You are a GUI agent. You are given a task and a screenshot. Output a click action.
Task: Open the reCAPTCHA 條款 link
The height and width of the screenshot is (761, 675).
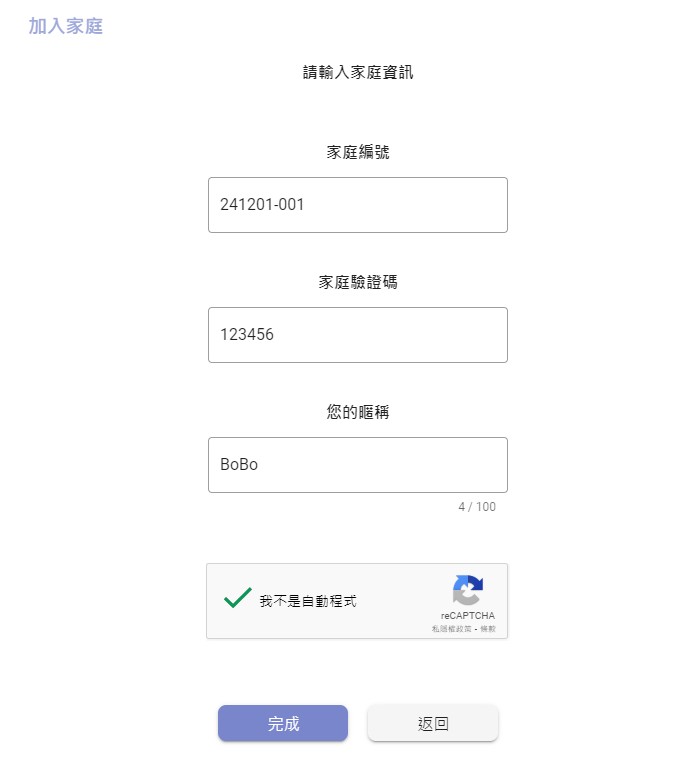pos(488,629)
